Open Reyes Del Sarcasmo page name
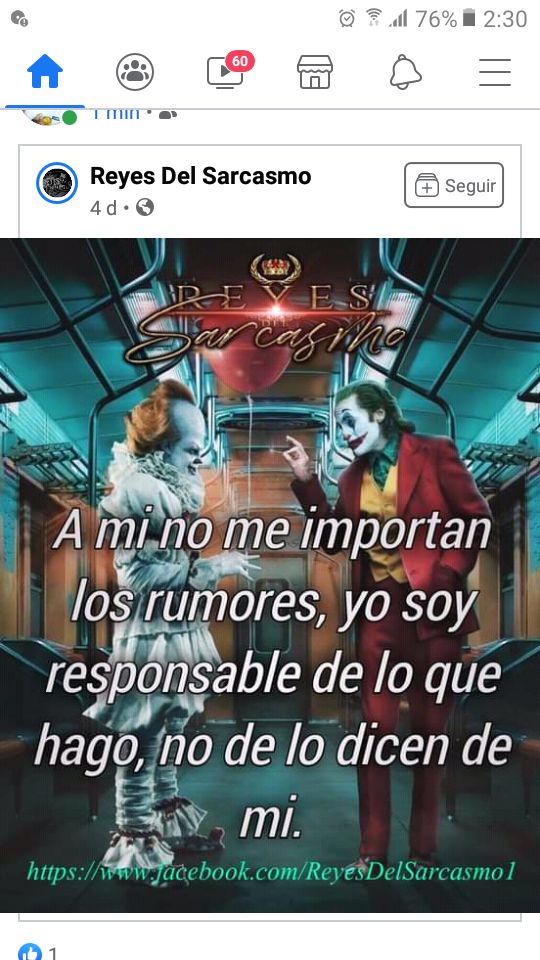 200,176
